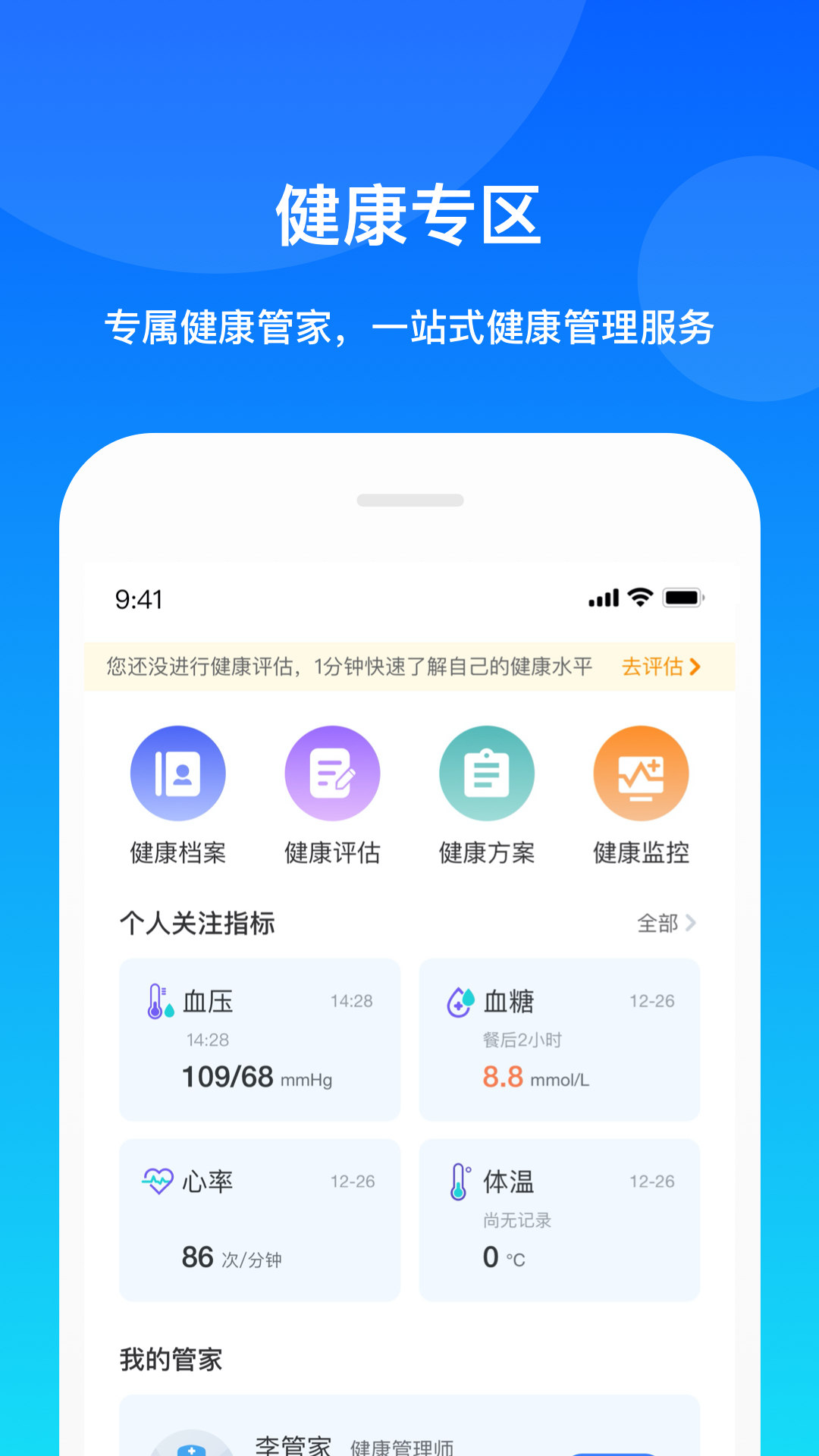
Task: Click the 体温 thermometer icon
Action: pyautogui.click(x=459, y=1180)
